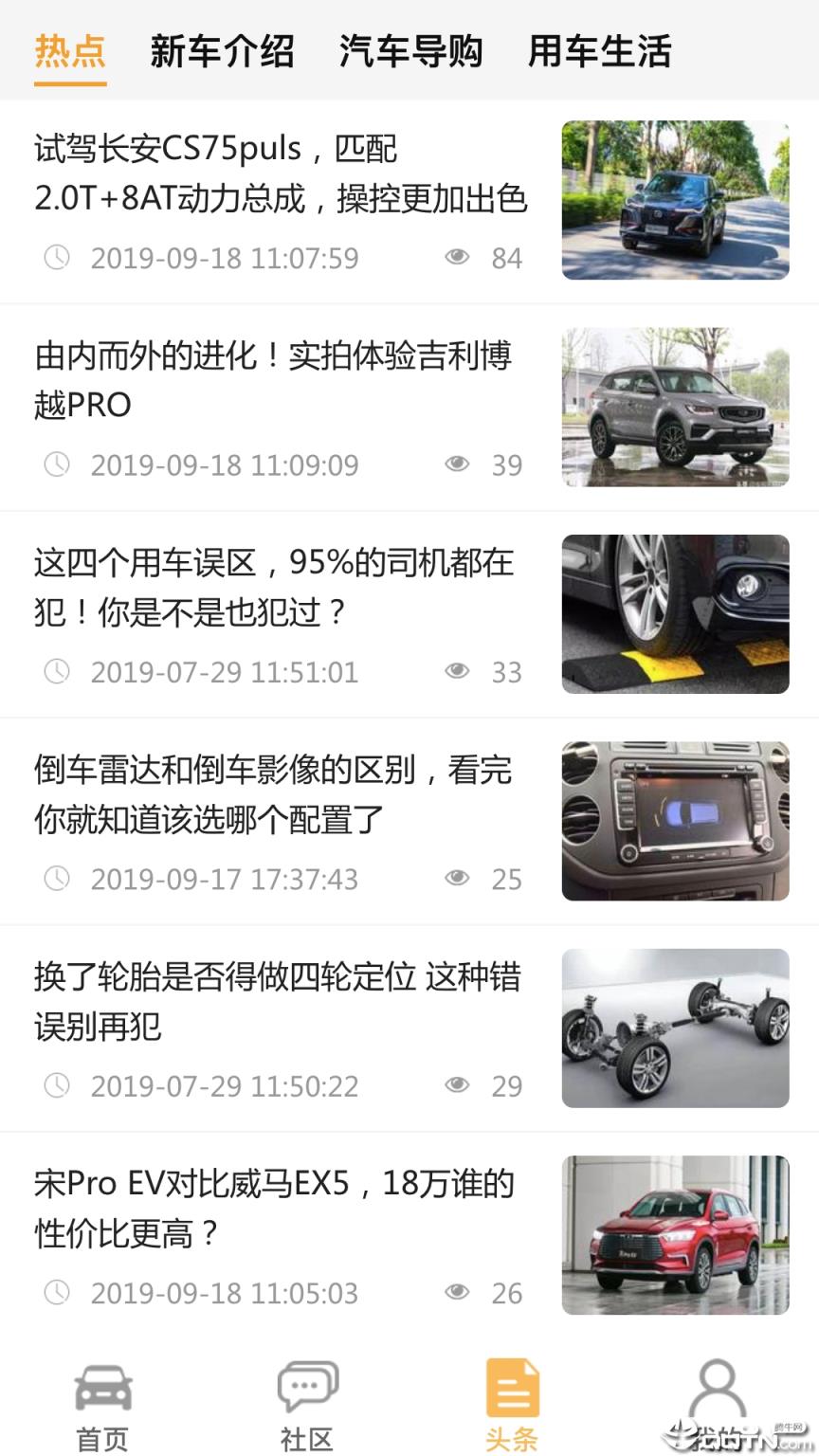The image size is (819, 1456).
Task: Click the tire curb photo thumbnail
Action: coord(675,614)
